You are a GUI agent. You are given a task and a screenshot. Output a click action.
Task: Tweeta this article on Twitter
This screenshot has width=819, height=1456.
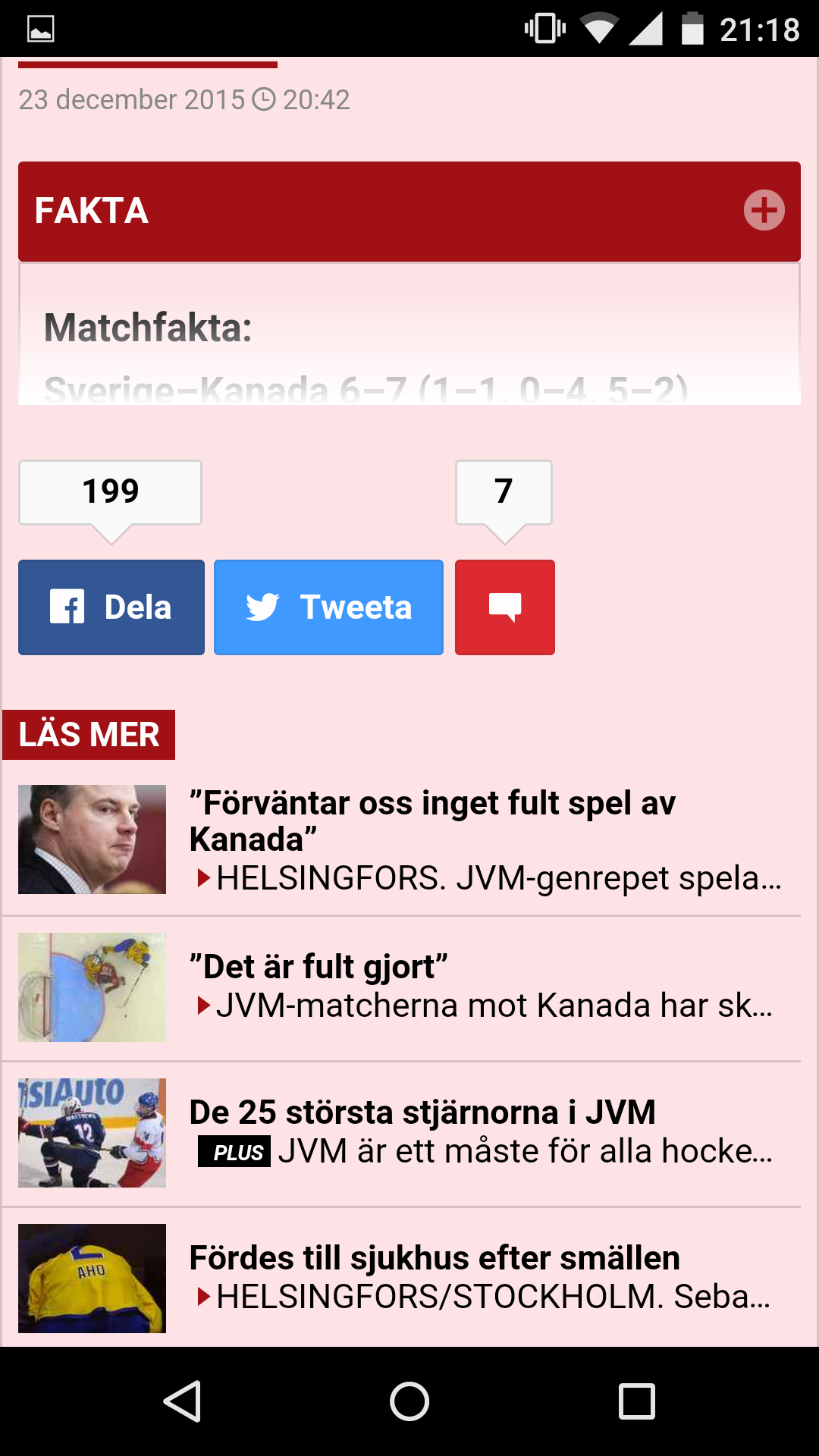(328, 607)
